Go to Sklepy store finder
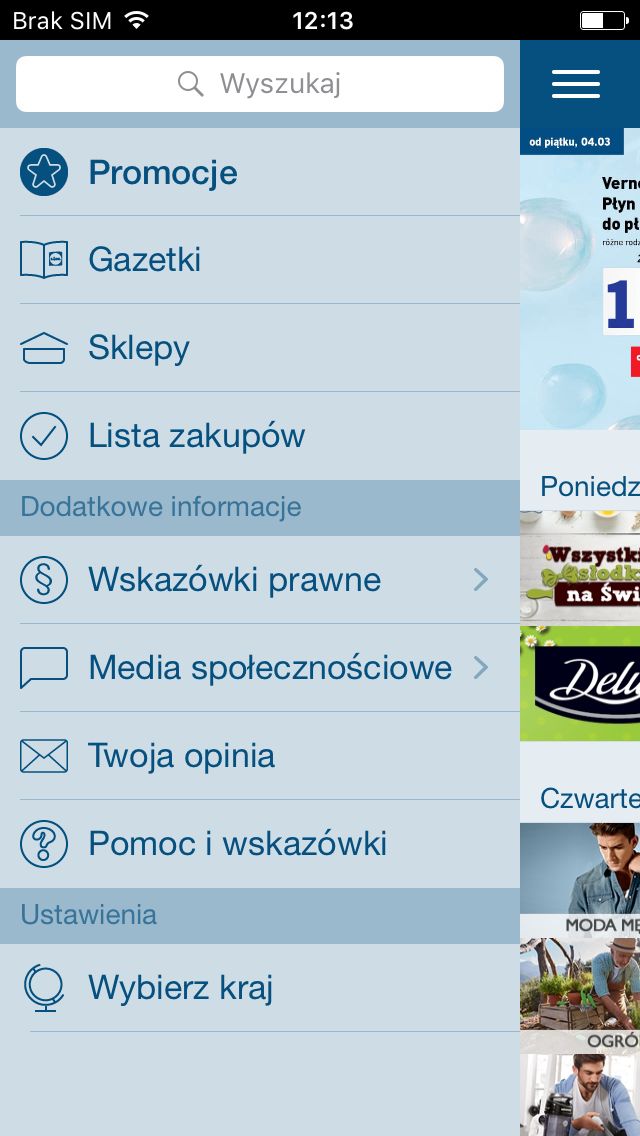The width and height of the screenshot is (640, 1136). (259, 348)
